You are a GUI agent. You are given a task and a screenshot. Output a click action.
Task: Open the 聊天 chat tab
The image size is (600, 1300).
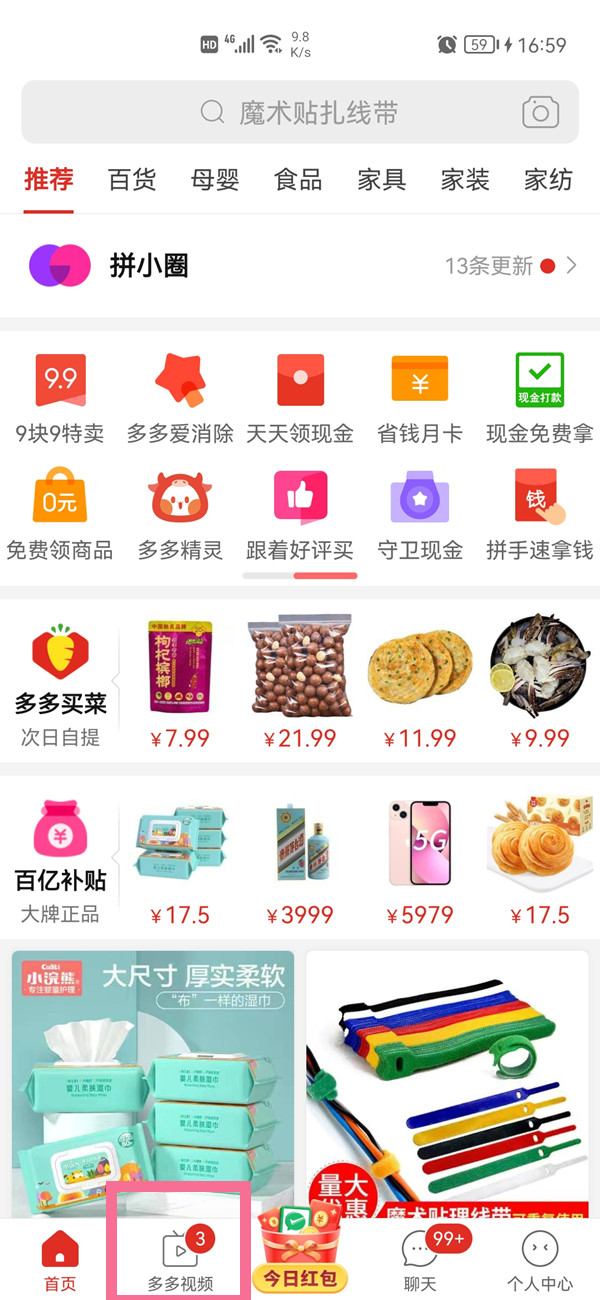coord(420,1260)
